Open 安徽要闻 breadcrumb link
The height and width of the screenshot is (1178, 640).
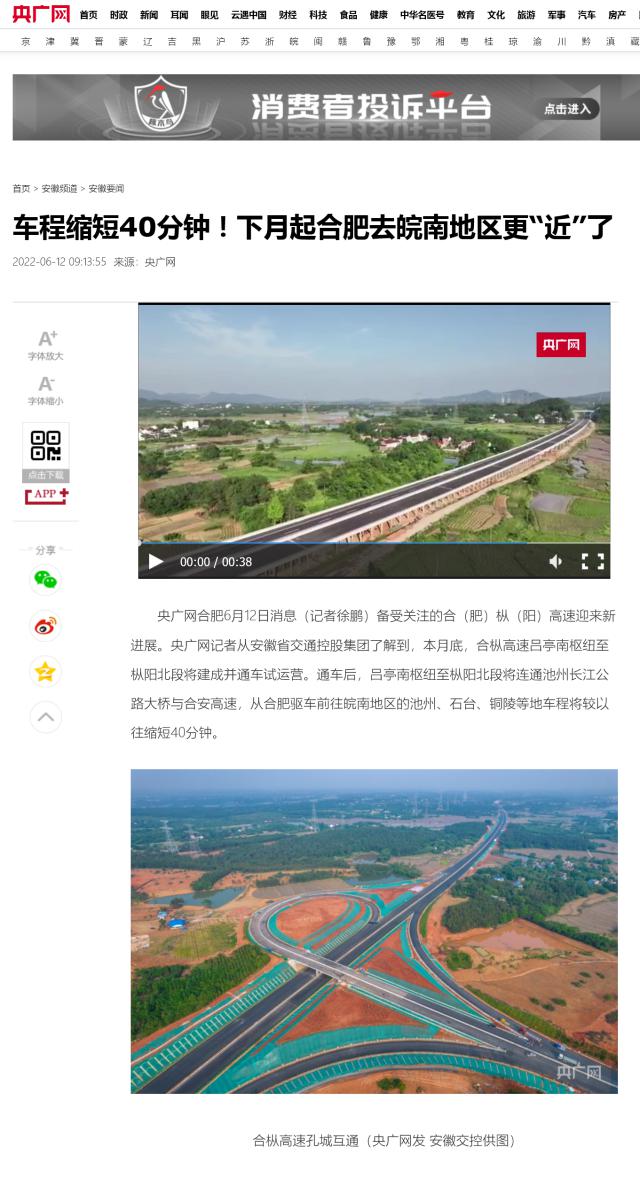[106, 189]
